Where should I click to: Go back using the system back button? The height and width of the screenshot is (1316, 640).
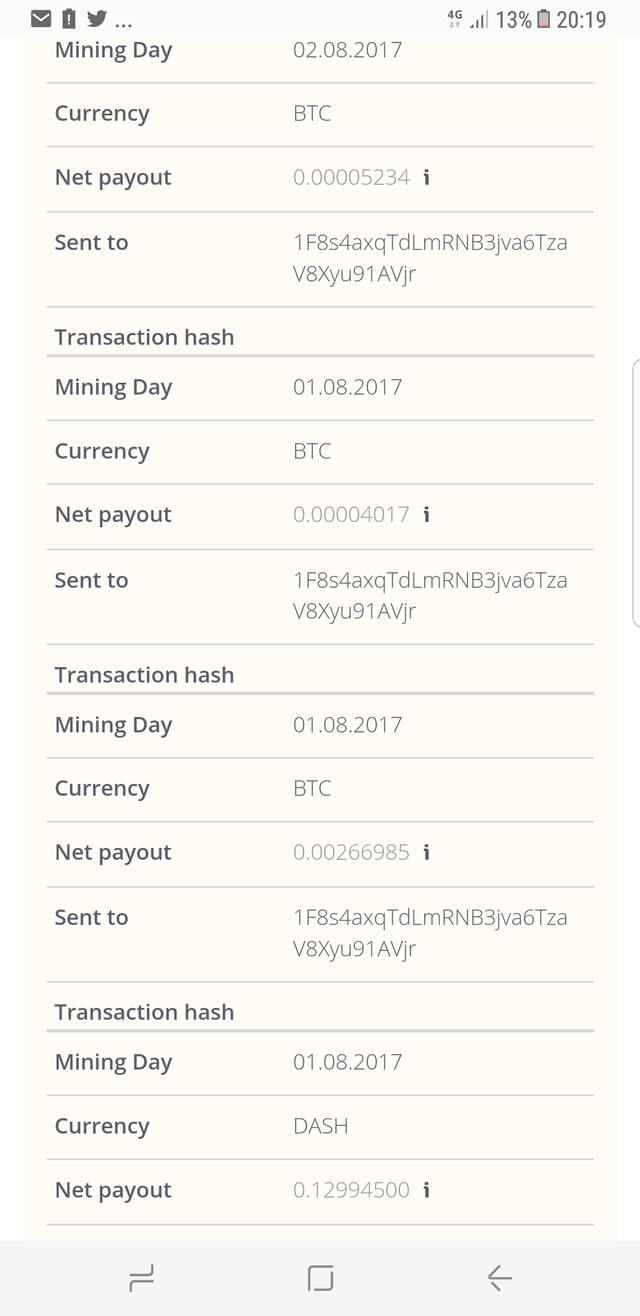point(499,1277)
